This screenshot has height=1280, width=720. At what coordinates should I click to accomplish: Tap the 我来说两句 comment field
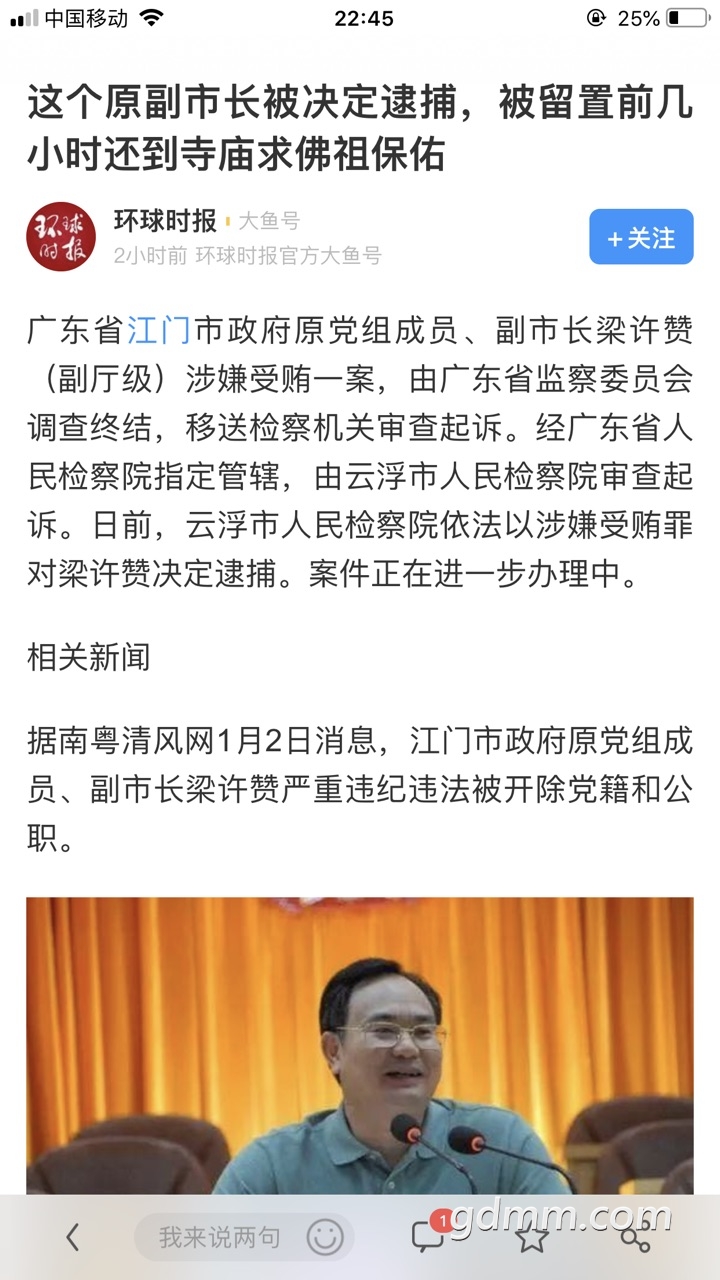(x=220, y=1237)
